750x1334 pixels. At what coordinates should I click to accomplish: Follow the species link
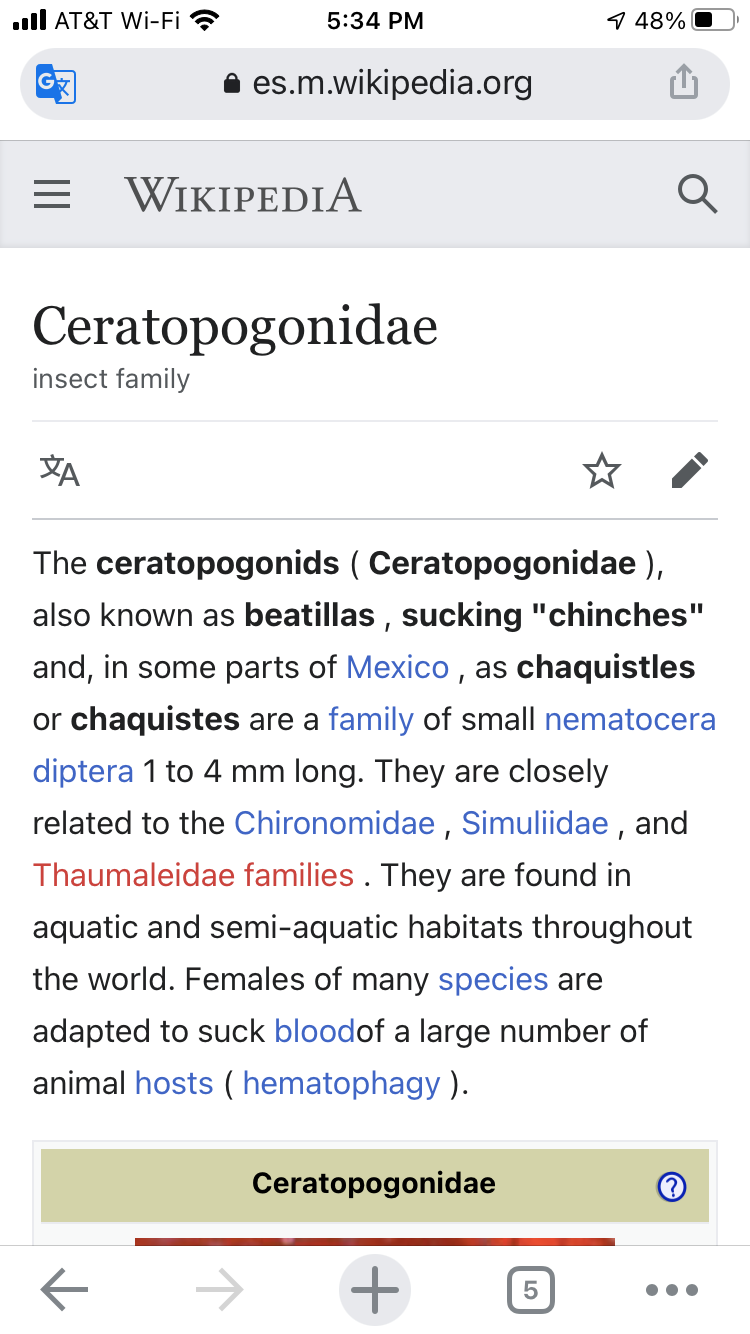tap(493, 979)
